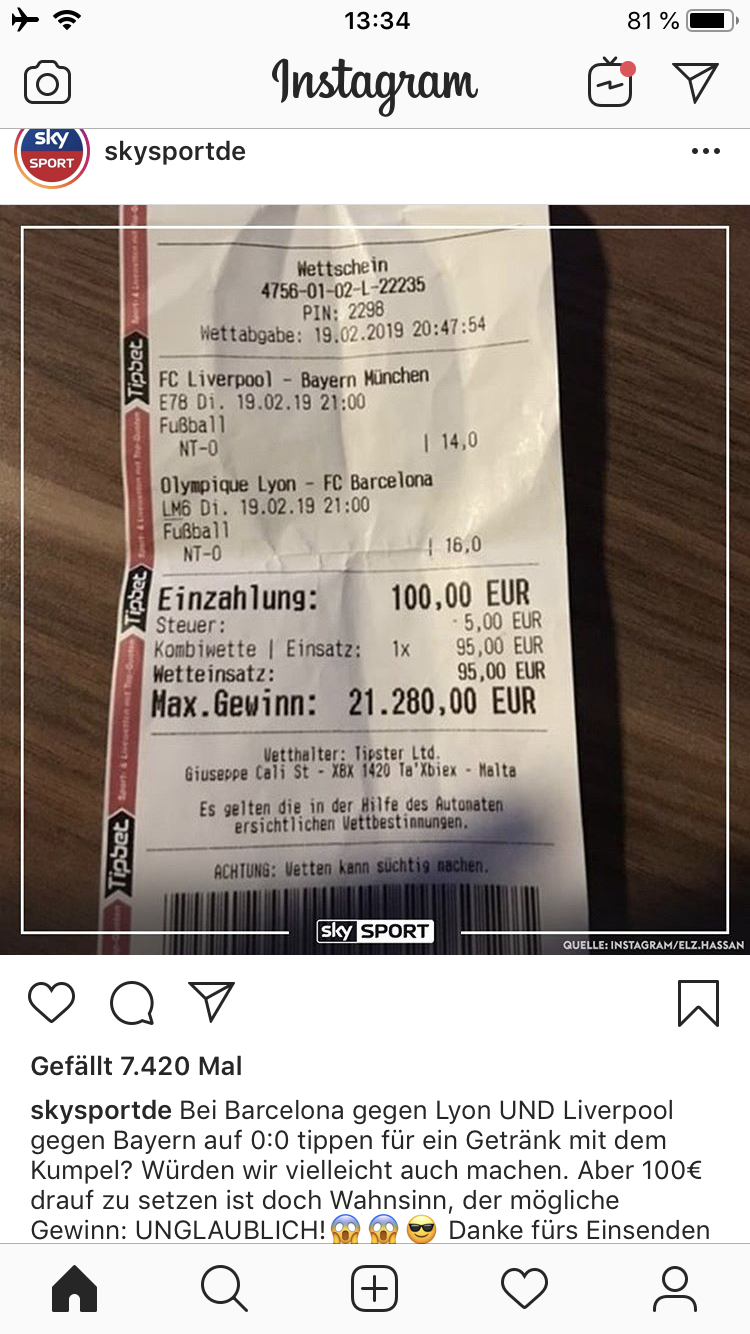Open the skysportde username in the post header

tap(175, 152)
